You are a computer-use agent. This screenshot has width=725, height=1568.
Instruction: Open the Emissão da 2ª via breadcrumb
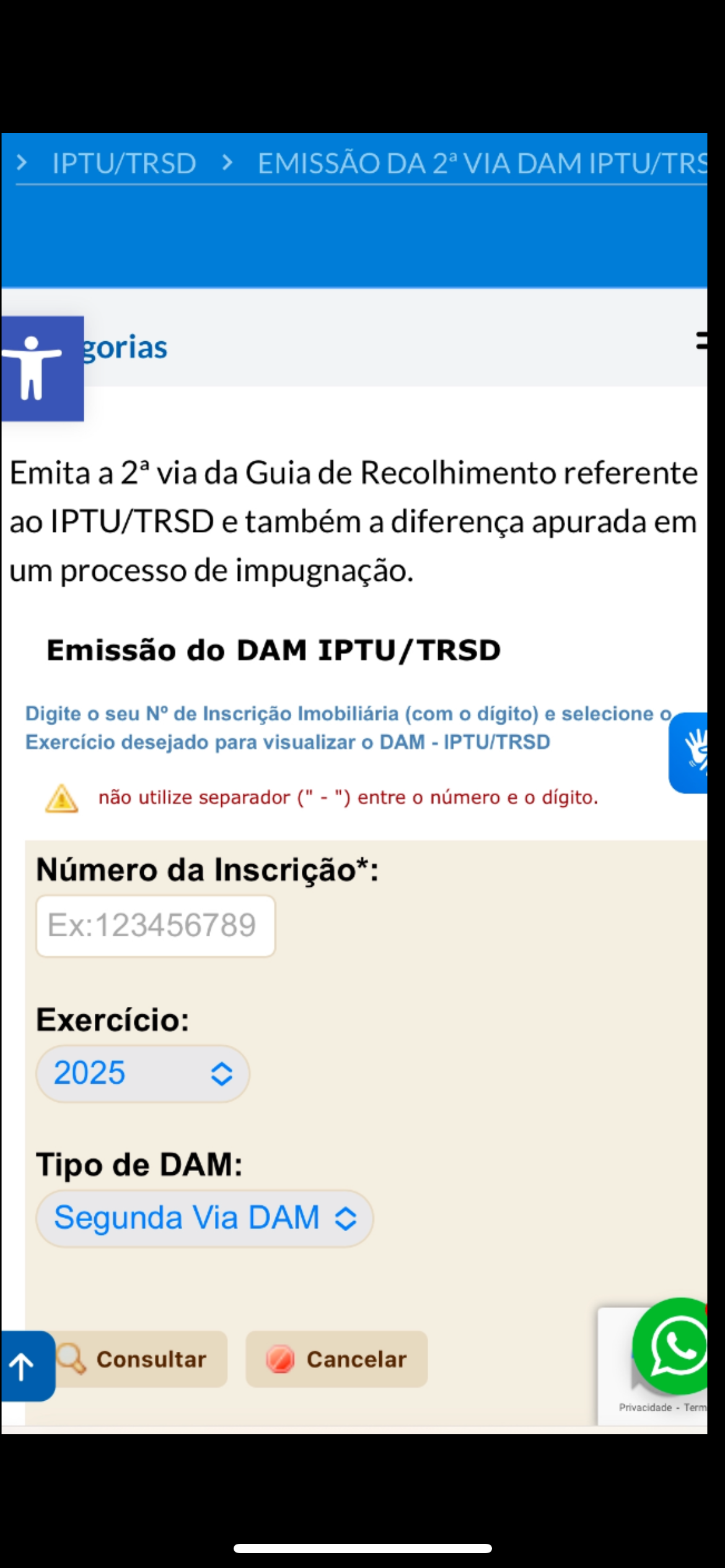click(x=481, y=164)
